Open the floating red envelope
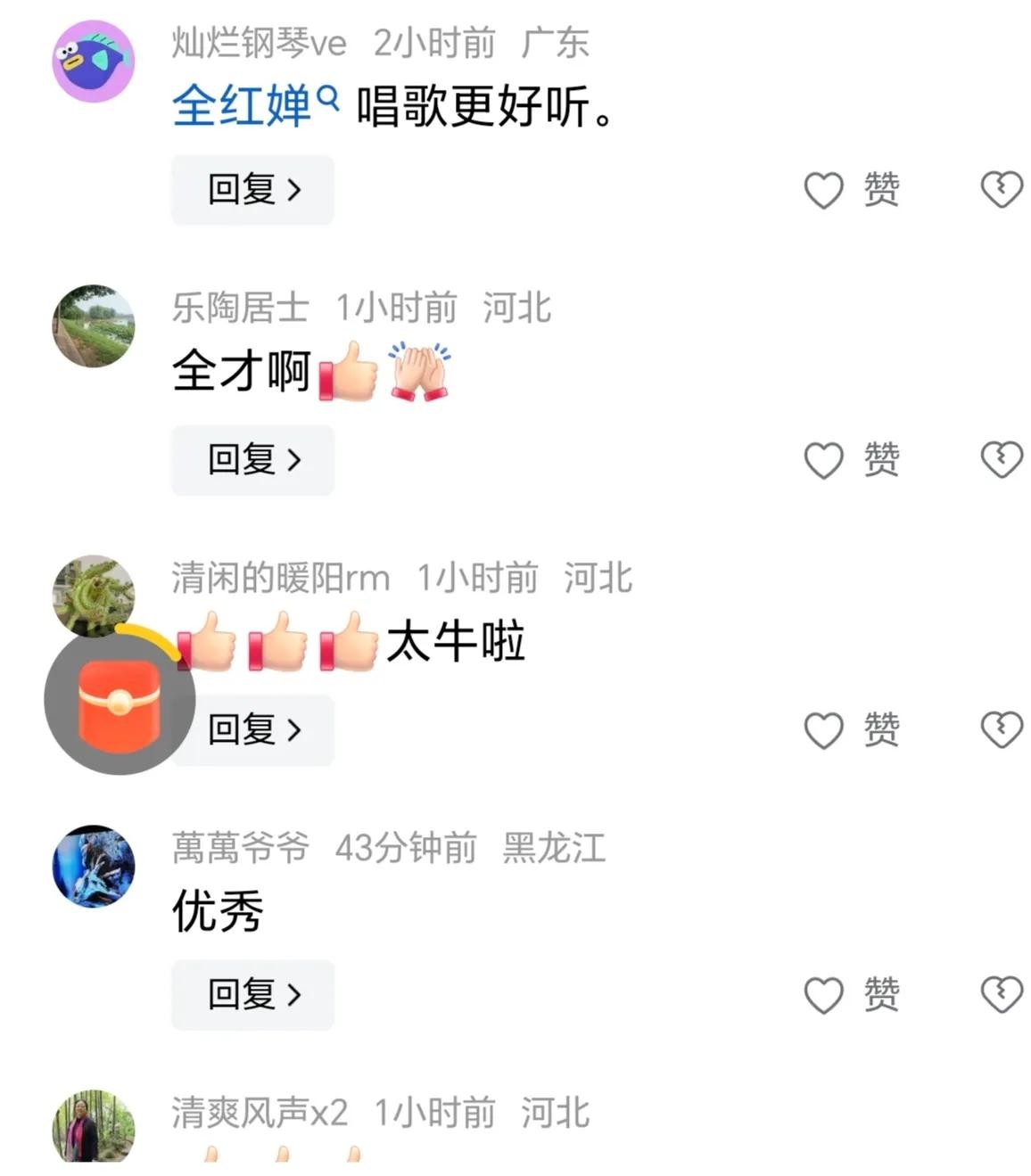 (120, 700)
